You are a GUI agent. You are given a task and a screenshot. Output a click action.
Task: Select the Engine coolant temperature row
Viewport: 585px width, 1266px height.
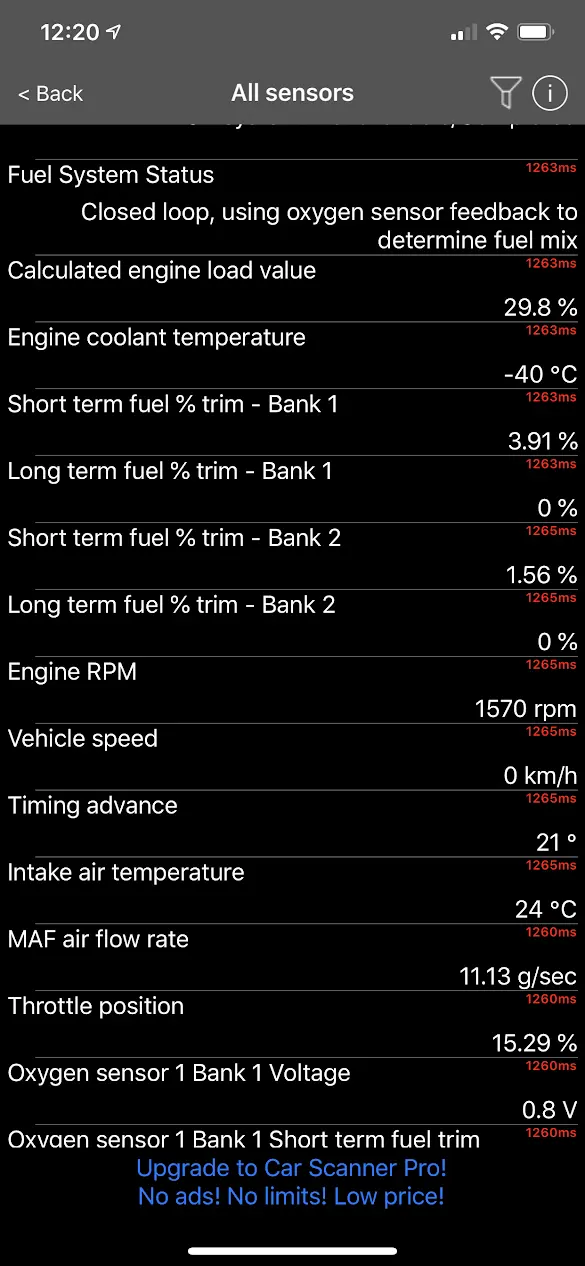pyautogui.click(x=292, y=356)
